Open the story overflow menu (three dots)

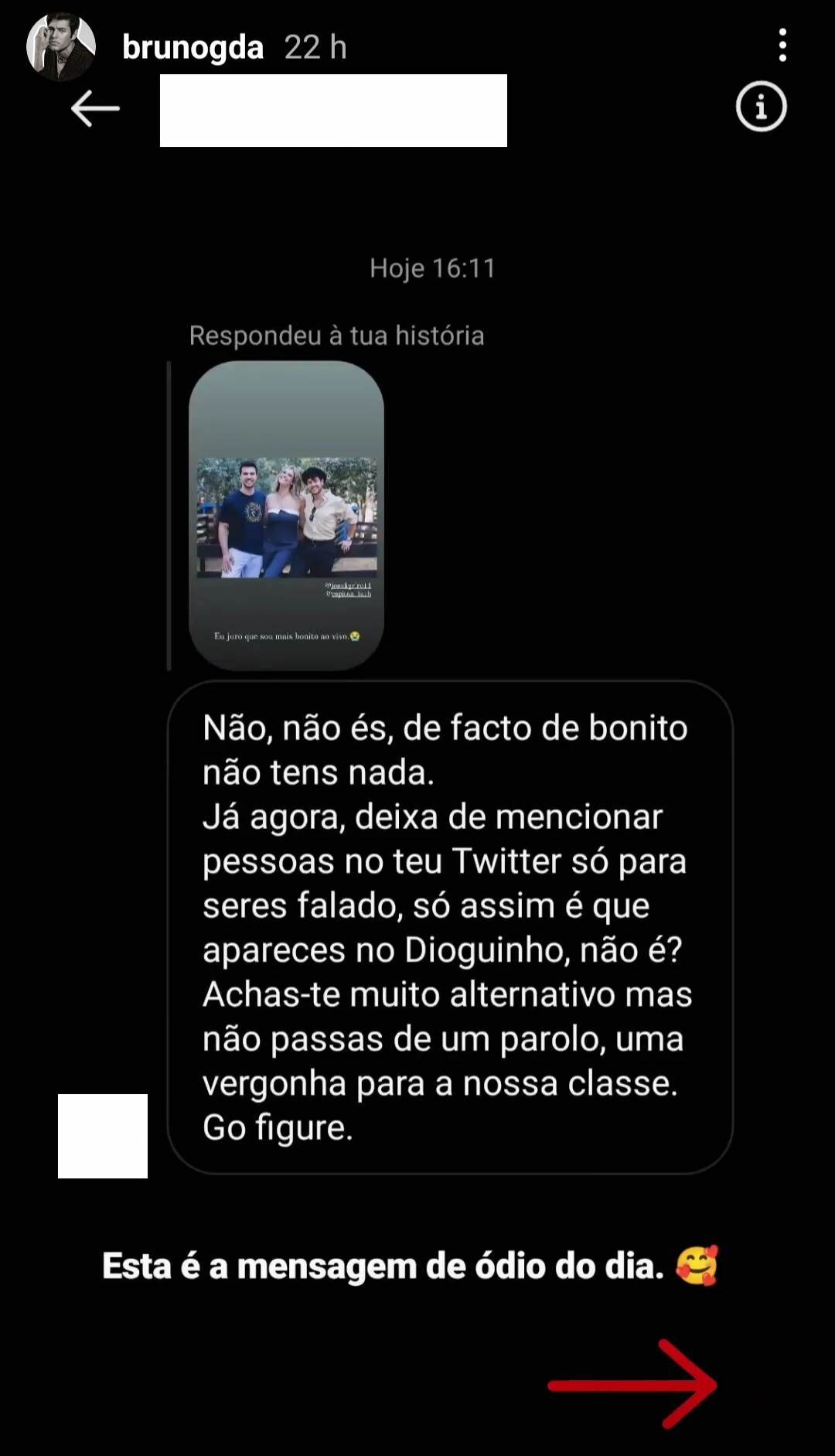pyautogui.click(x=782, y=46)
